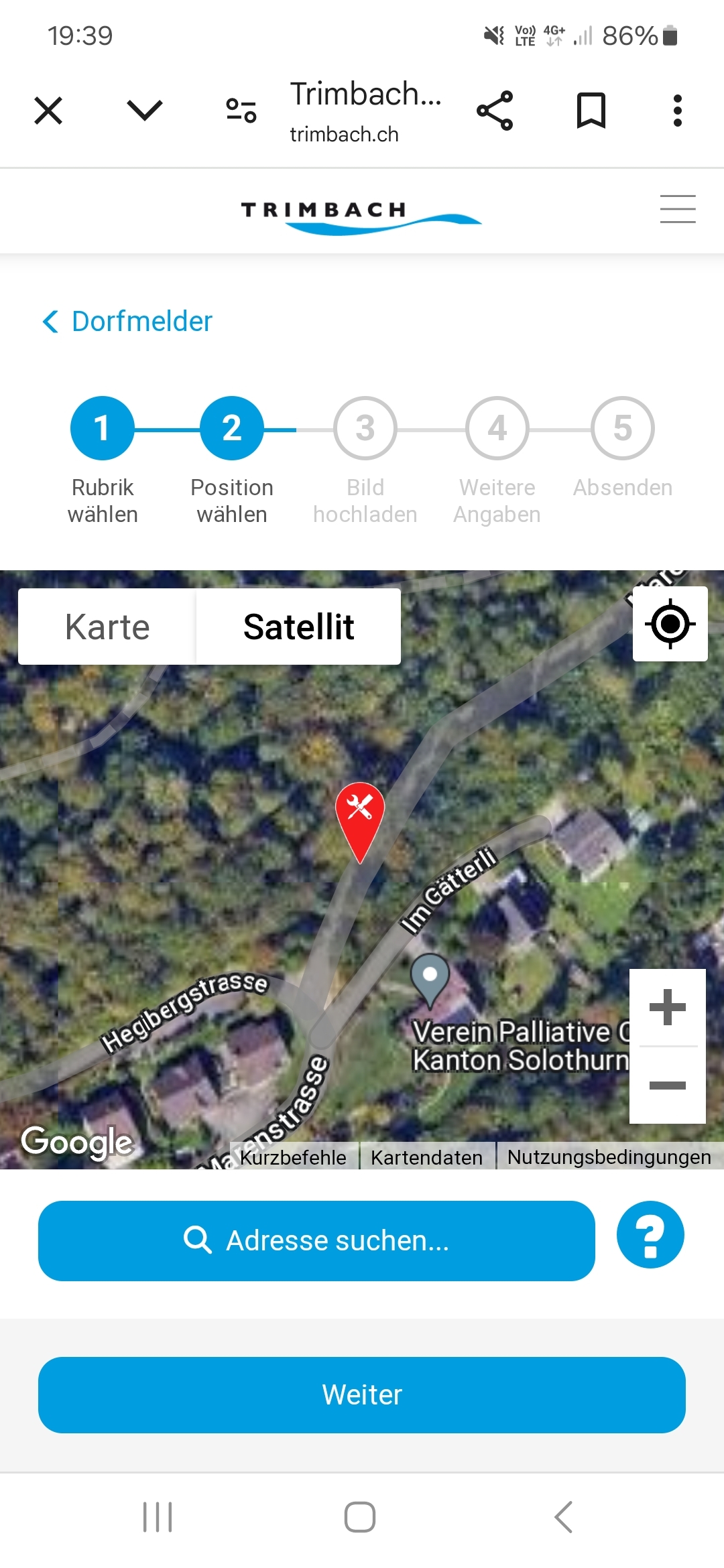This screenshot has height=1568, width=724.
Task: Tap Adresse suchen to search address
Action: pyautogui.click(x=316, y=1241)
